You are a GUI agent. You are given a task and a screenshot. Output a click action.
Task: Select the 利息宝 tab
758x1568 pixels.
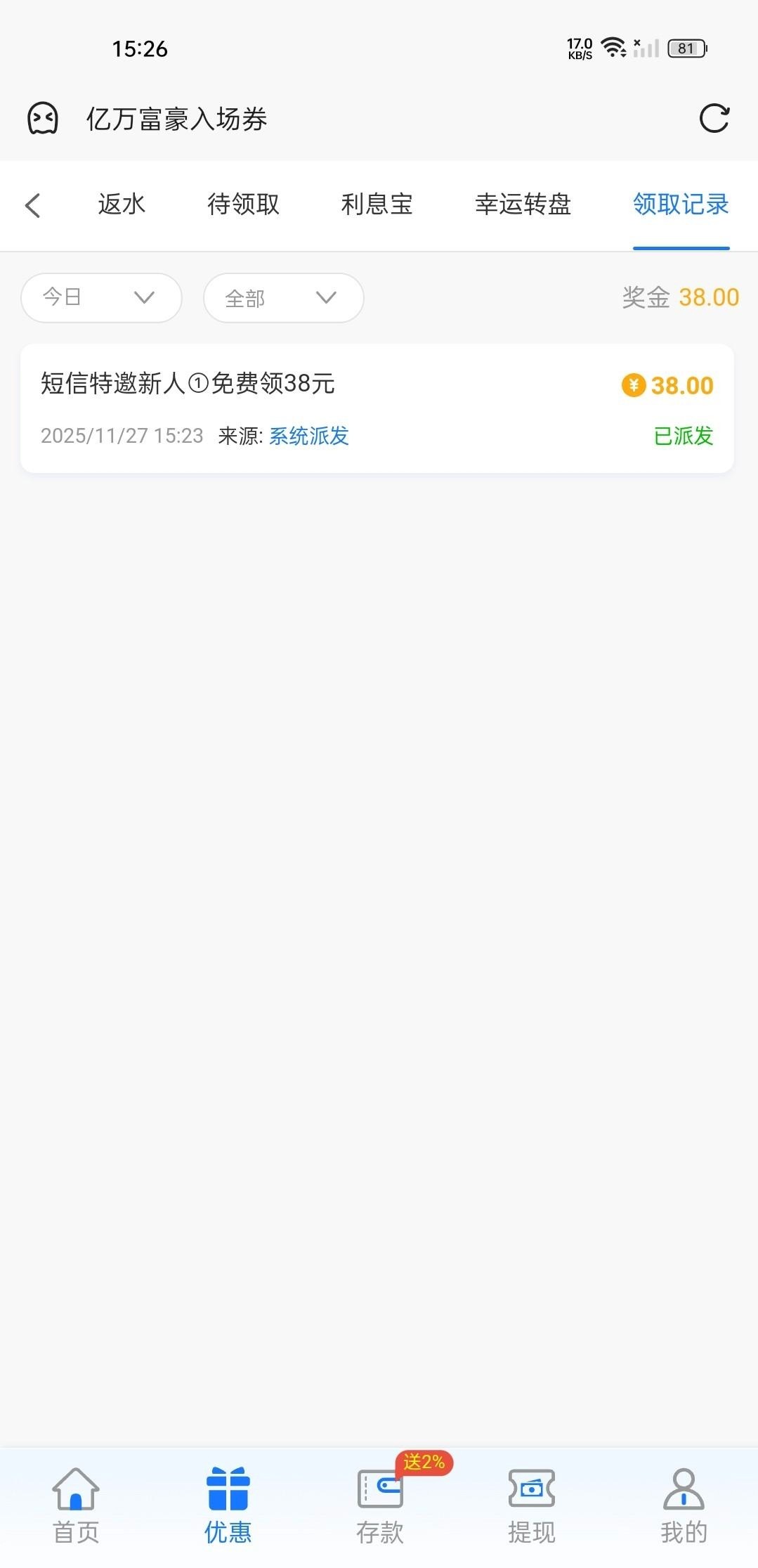click(x=377, y=205)
